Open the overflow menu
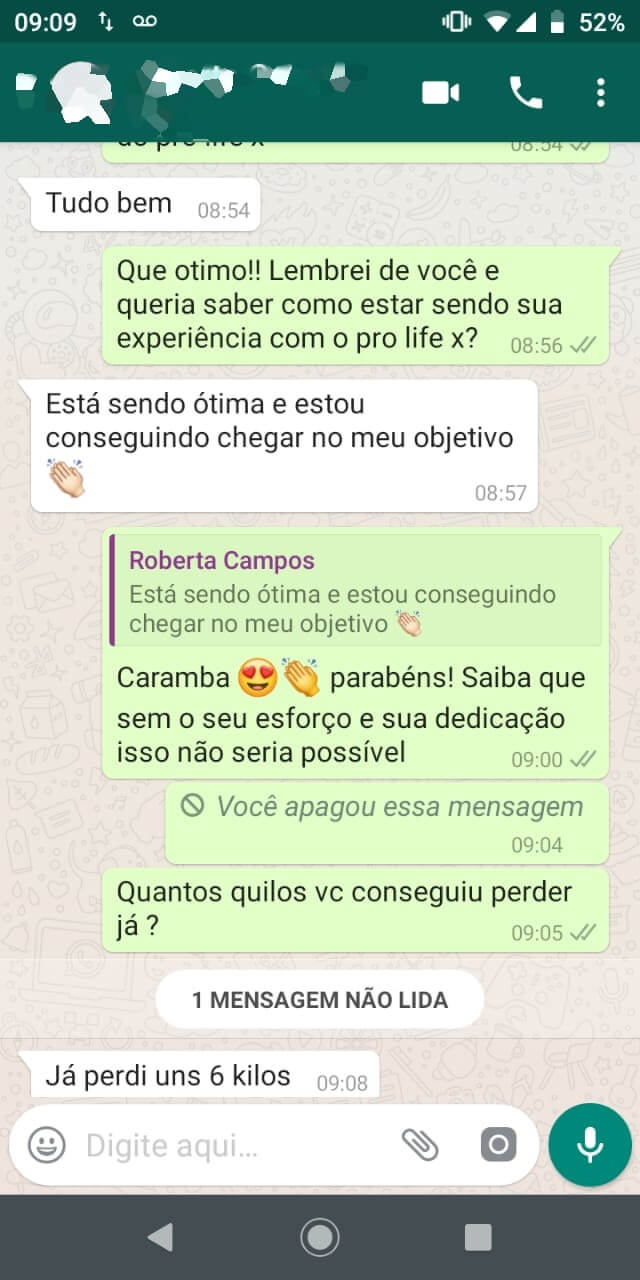The width and height of the screenshot is (640, 1280). tap(600, 93)
